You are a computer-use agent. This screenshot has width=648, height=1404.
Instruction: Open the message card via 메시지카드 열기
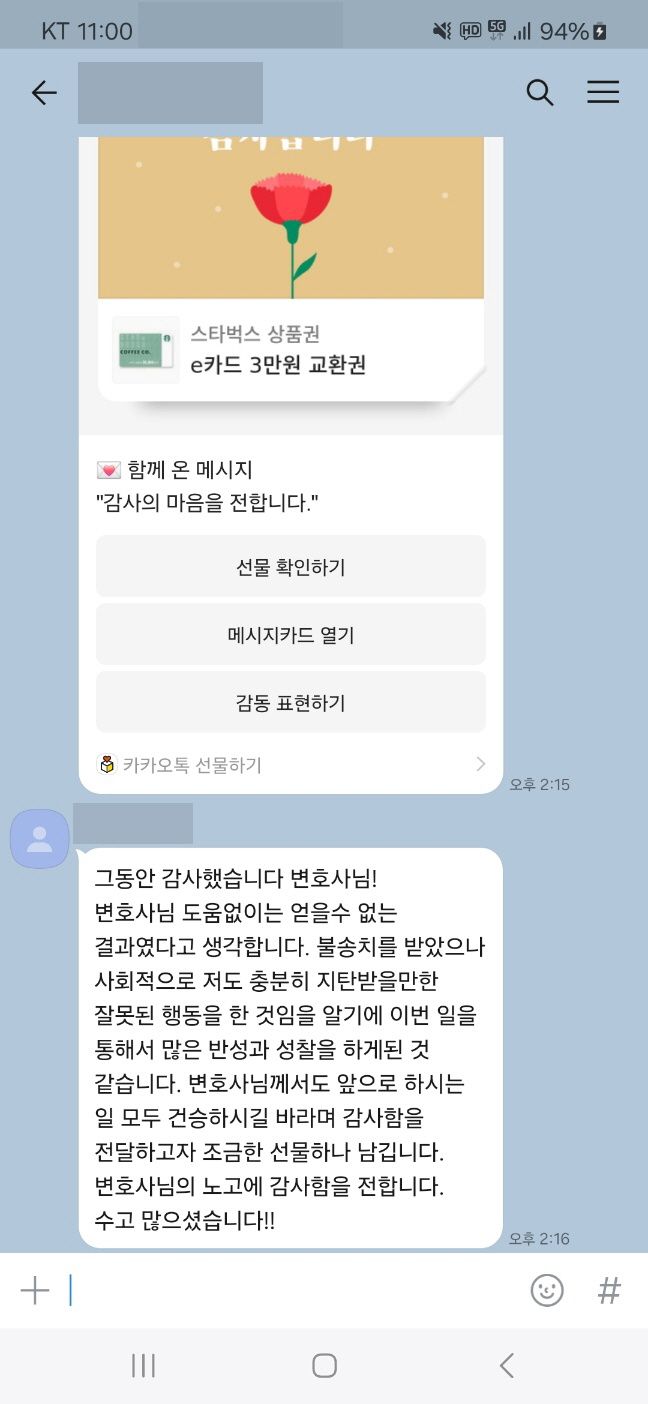point(291,635)
